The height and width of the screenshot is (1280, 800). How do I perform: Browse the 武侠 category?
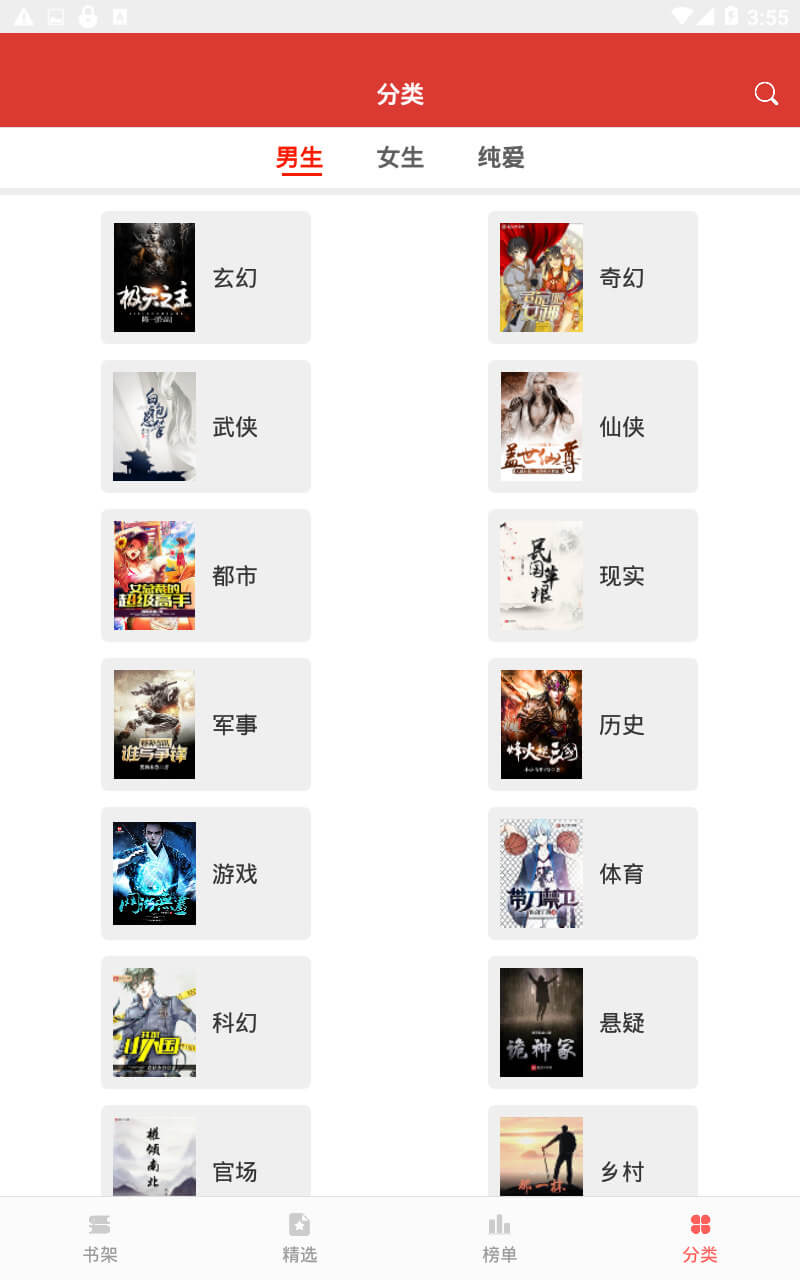(206, 426)
